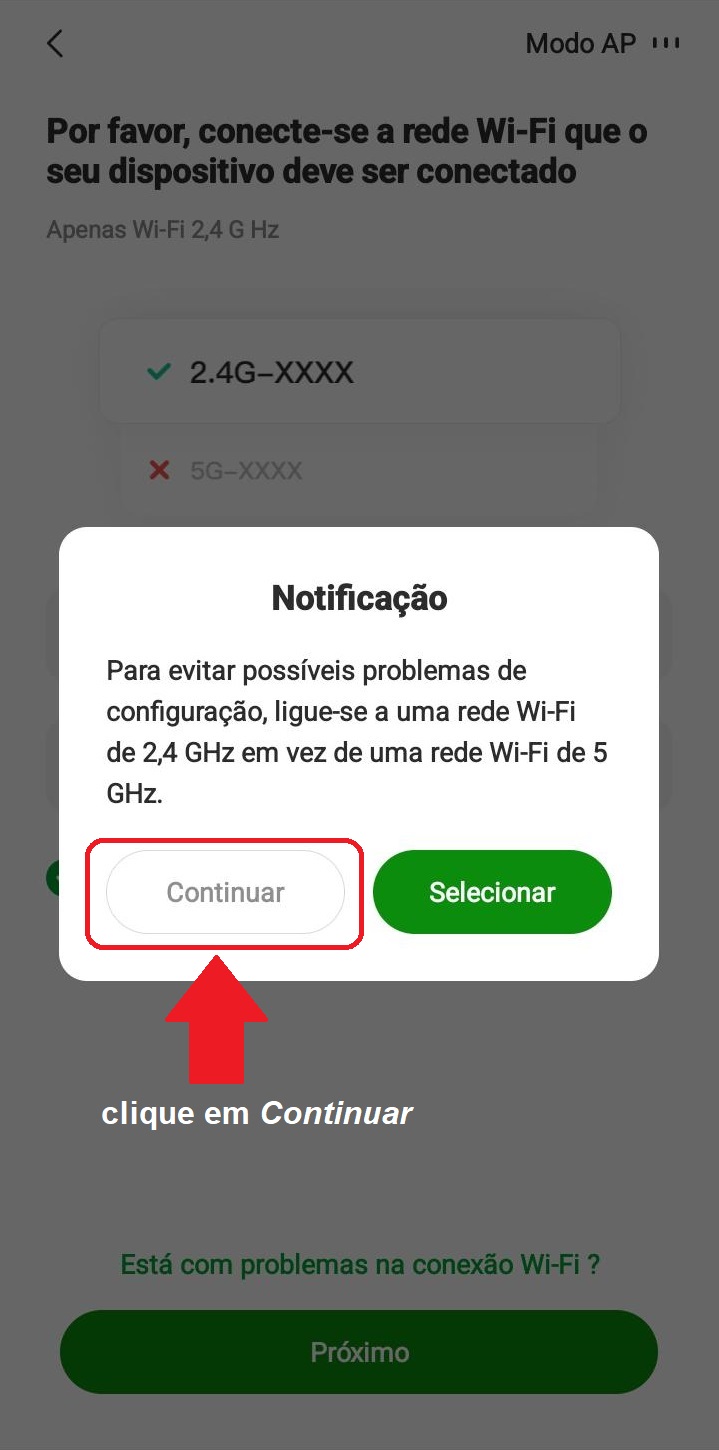719x1450 pixels.
Task: Tap the Próximo button
Action: (x=359, y=1352)
